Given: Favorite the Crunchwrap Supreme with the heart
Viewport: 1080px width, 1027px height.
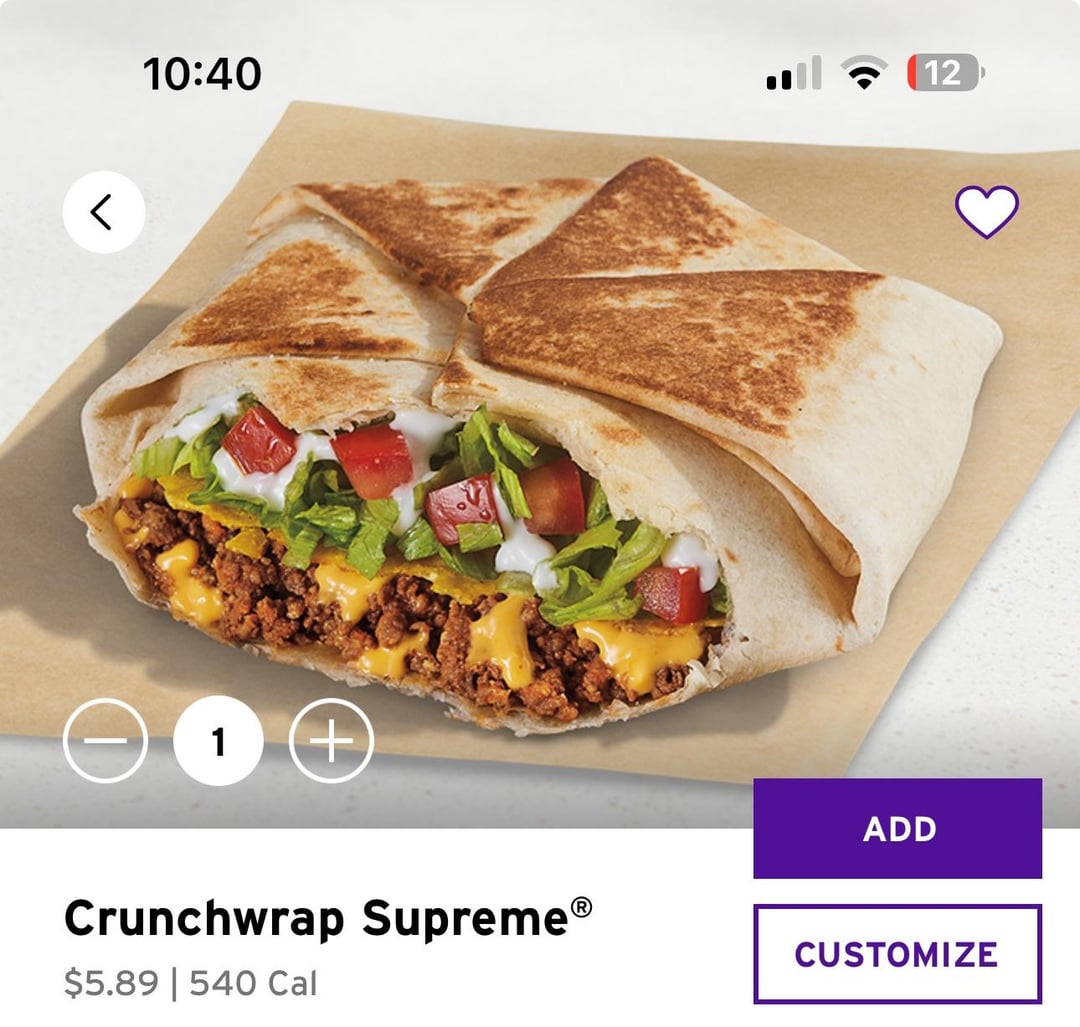Looking at the screenshot, I should pyautogui.click(x=986, y=211).
